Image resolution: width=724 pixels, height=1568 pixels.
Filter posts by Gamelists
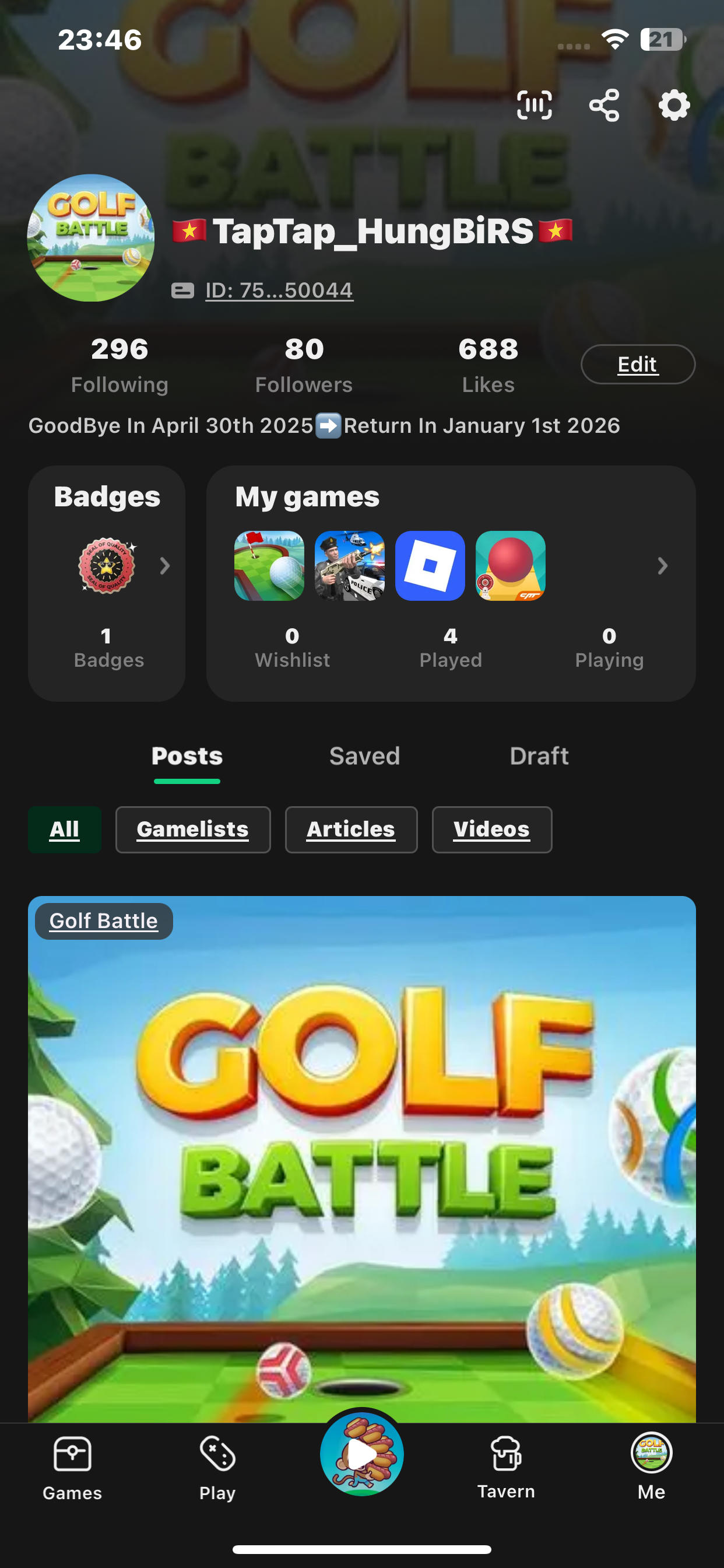click(x=193, y=829)
